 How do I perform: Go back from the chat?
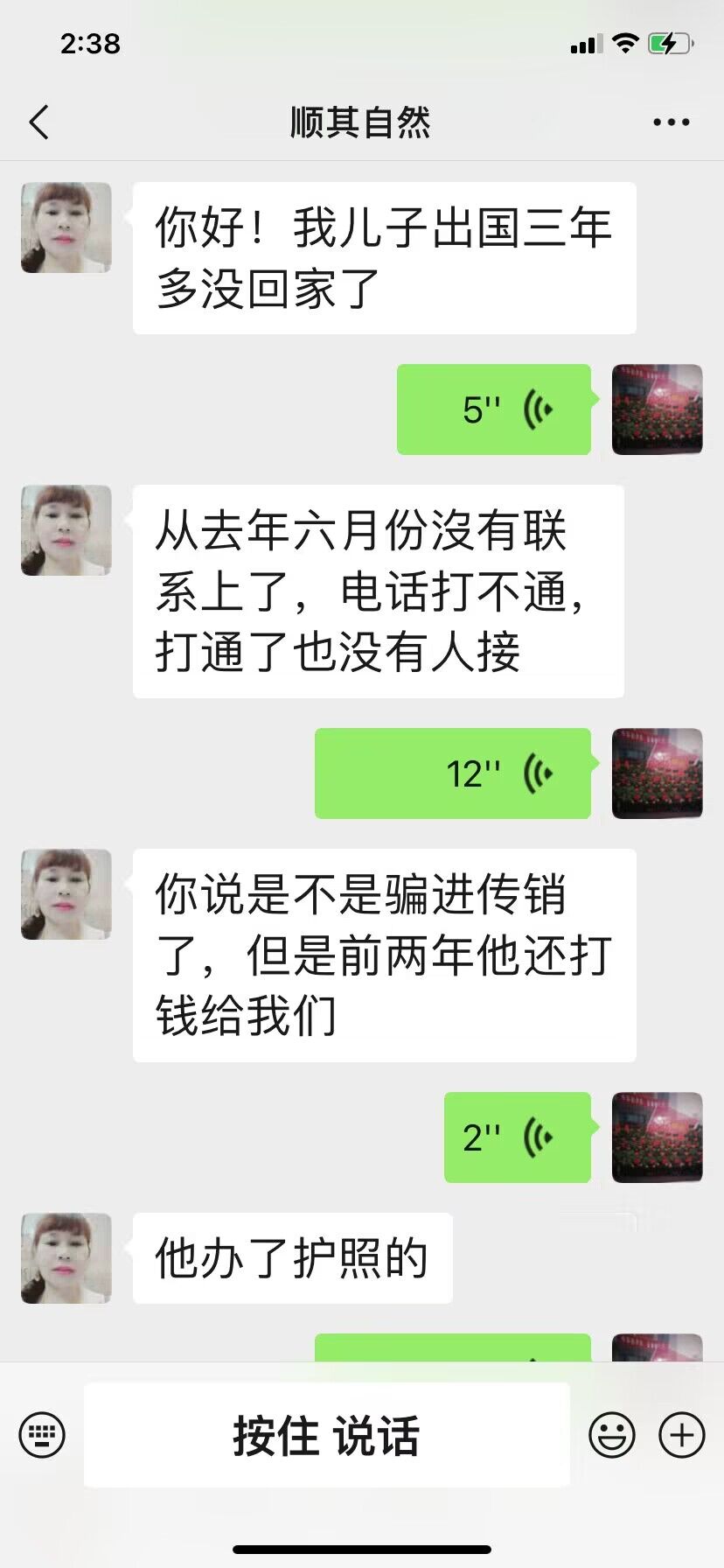point(39,122)
